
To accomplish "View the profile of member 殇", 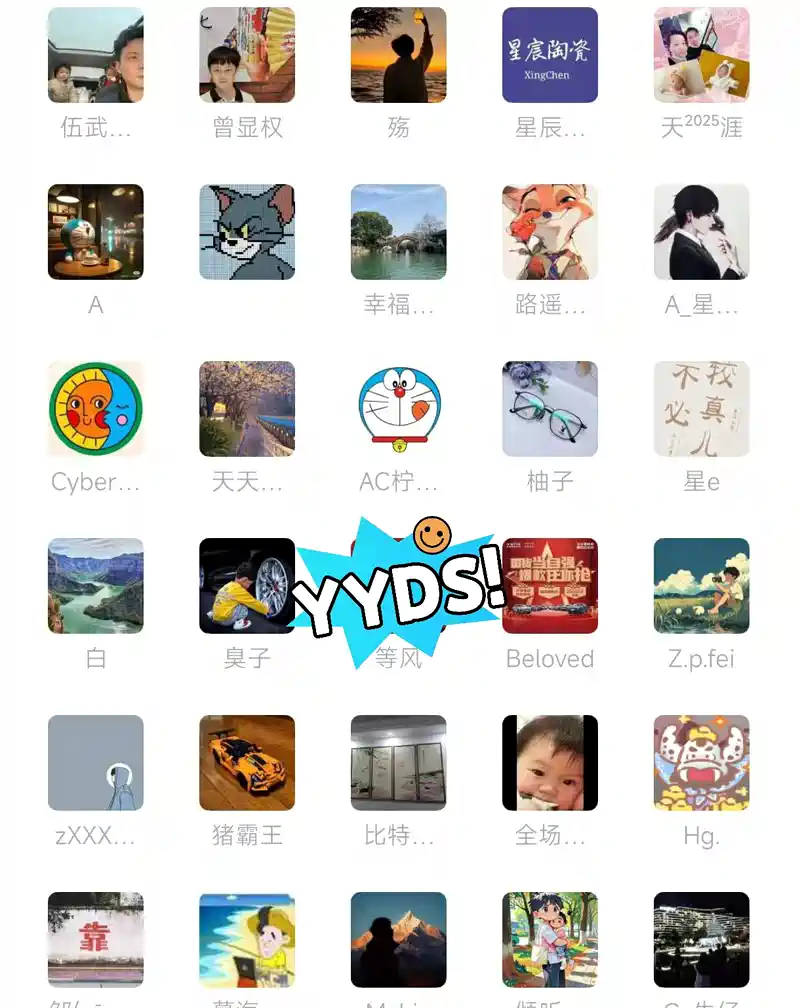I will (398, 56).
